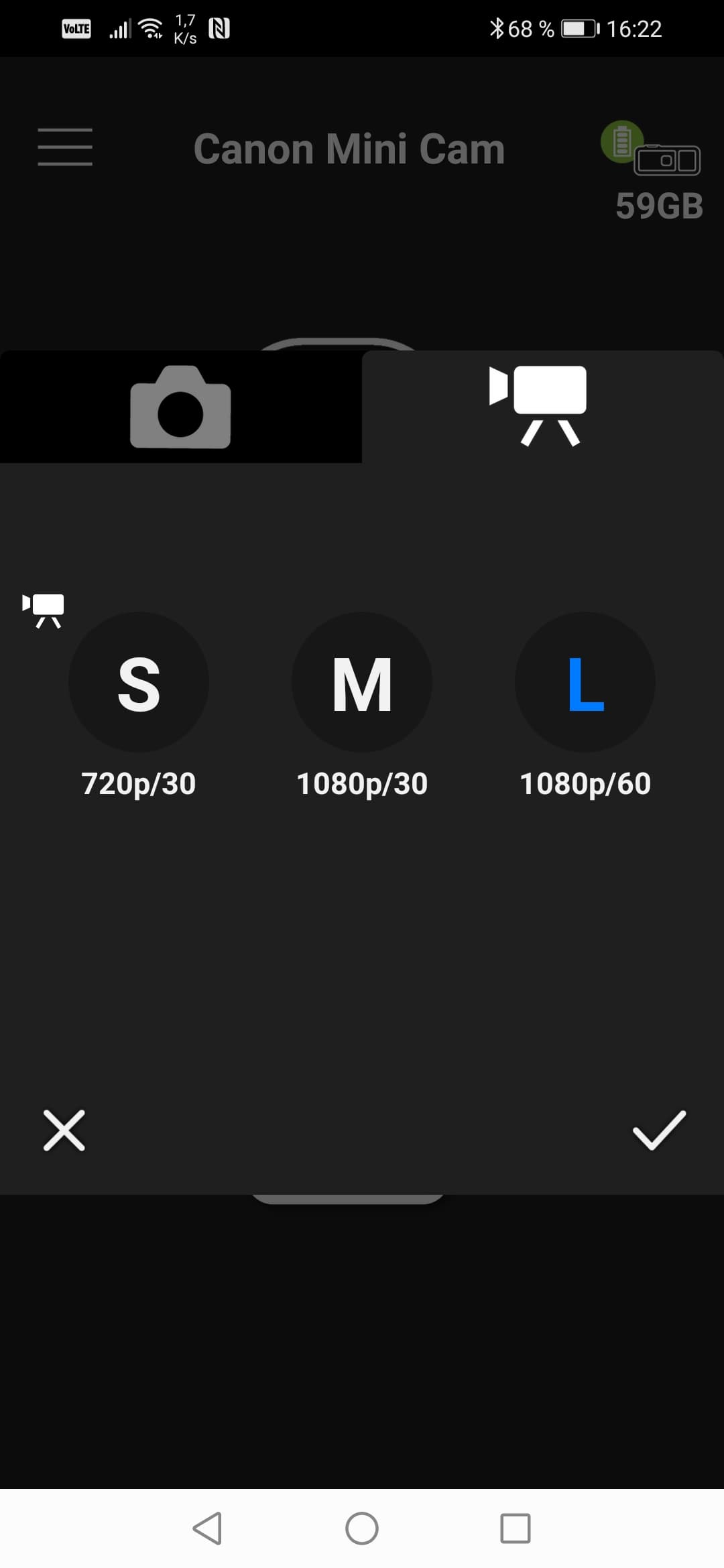The image size is (724, 1568).
Task: Confirm selection with the checkmark
Action: point(659,1130)
